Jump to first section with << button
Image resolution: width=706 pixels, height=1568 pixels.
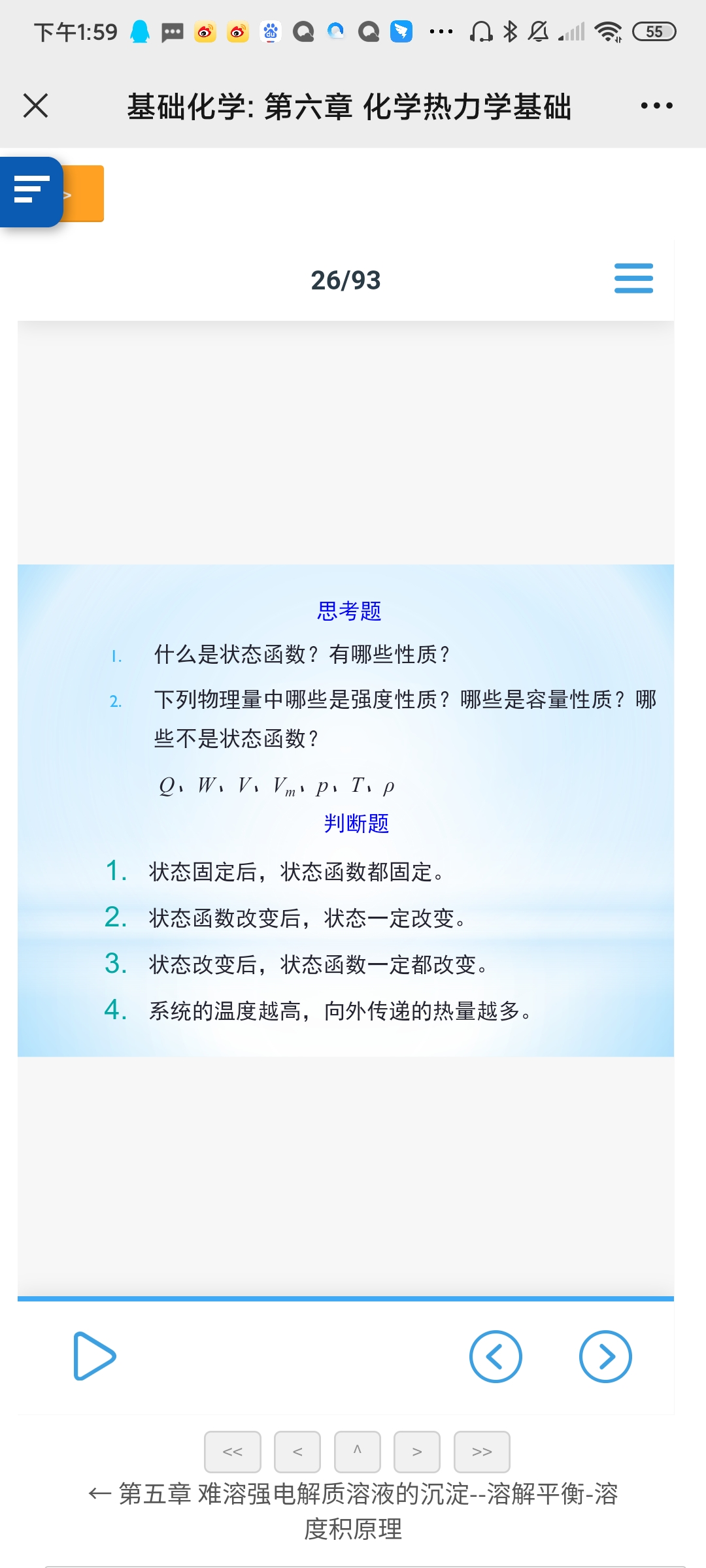(x=233, y=1452)
